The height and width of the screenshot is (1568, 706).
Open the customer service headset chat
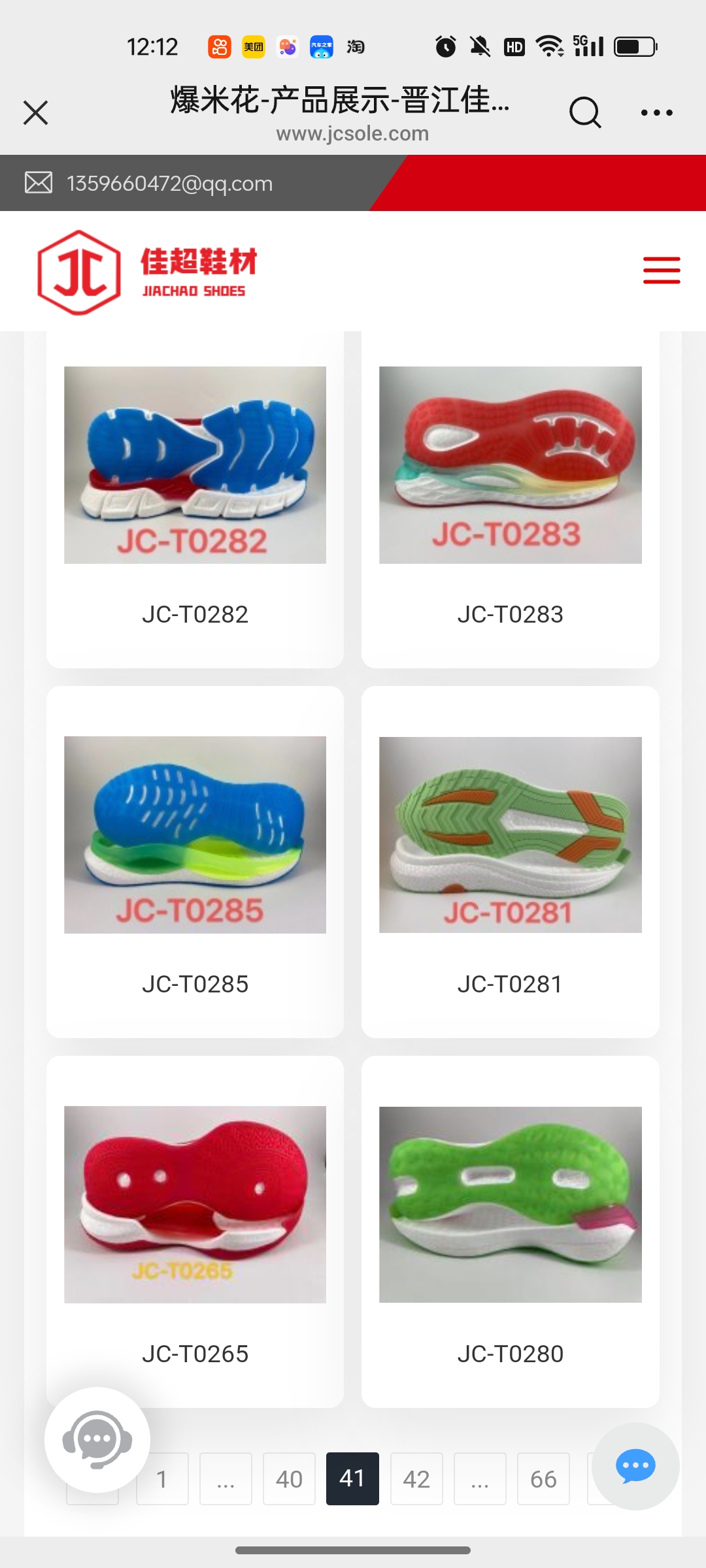tap(97, 1439)
